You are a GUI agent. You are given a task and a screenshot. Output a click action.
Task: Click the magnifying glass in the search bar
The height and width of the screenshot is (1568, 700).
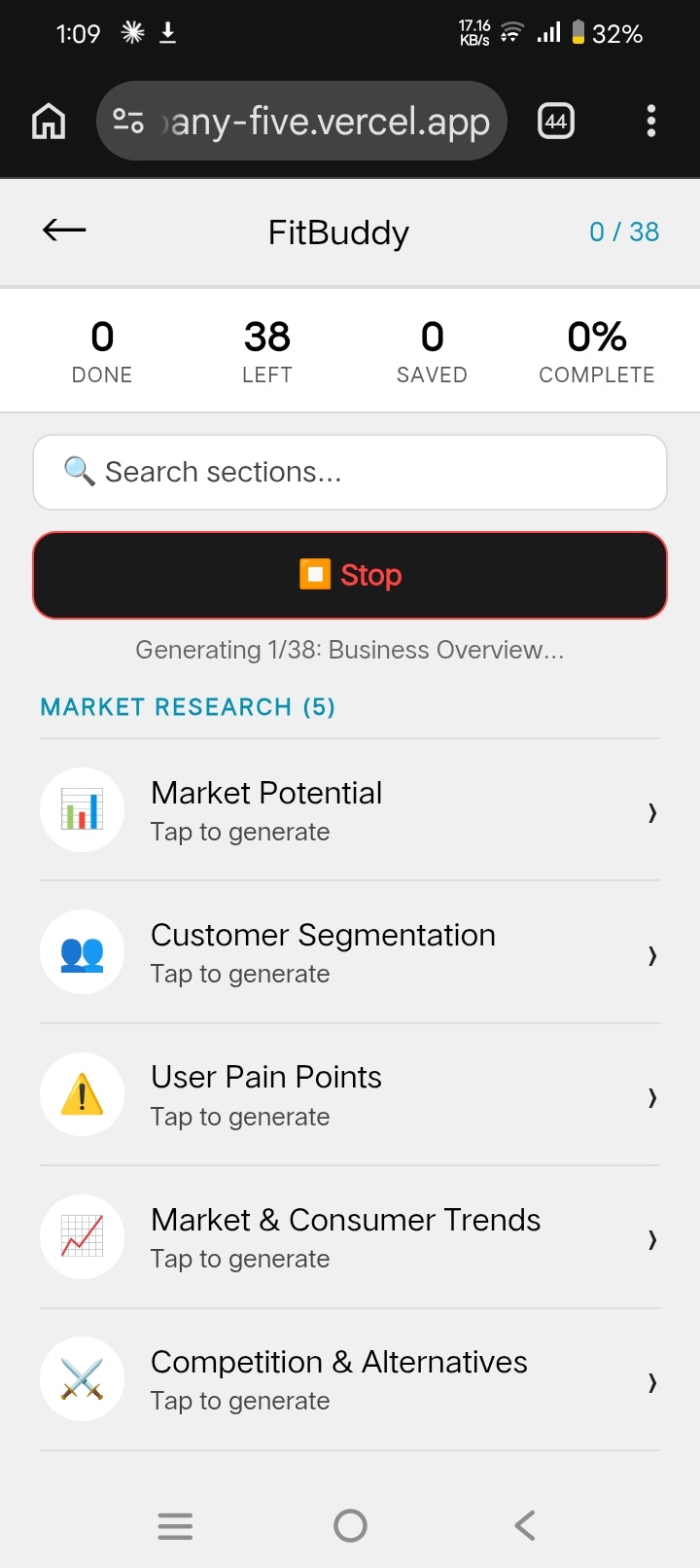click(x=80, y=472)
